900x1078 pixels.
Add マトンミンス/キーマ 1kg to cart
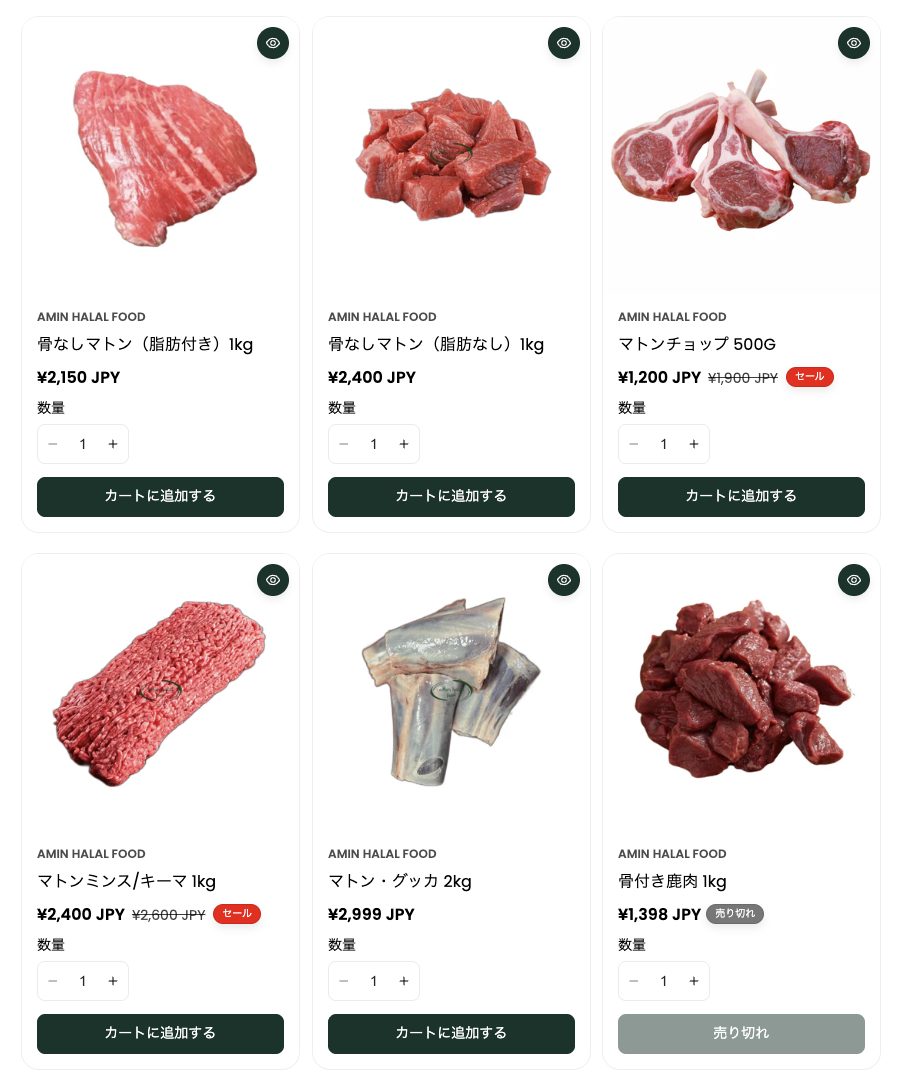[160, 1034]
